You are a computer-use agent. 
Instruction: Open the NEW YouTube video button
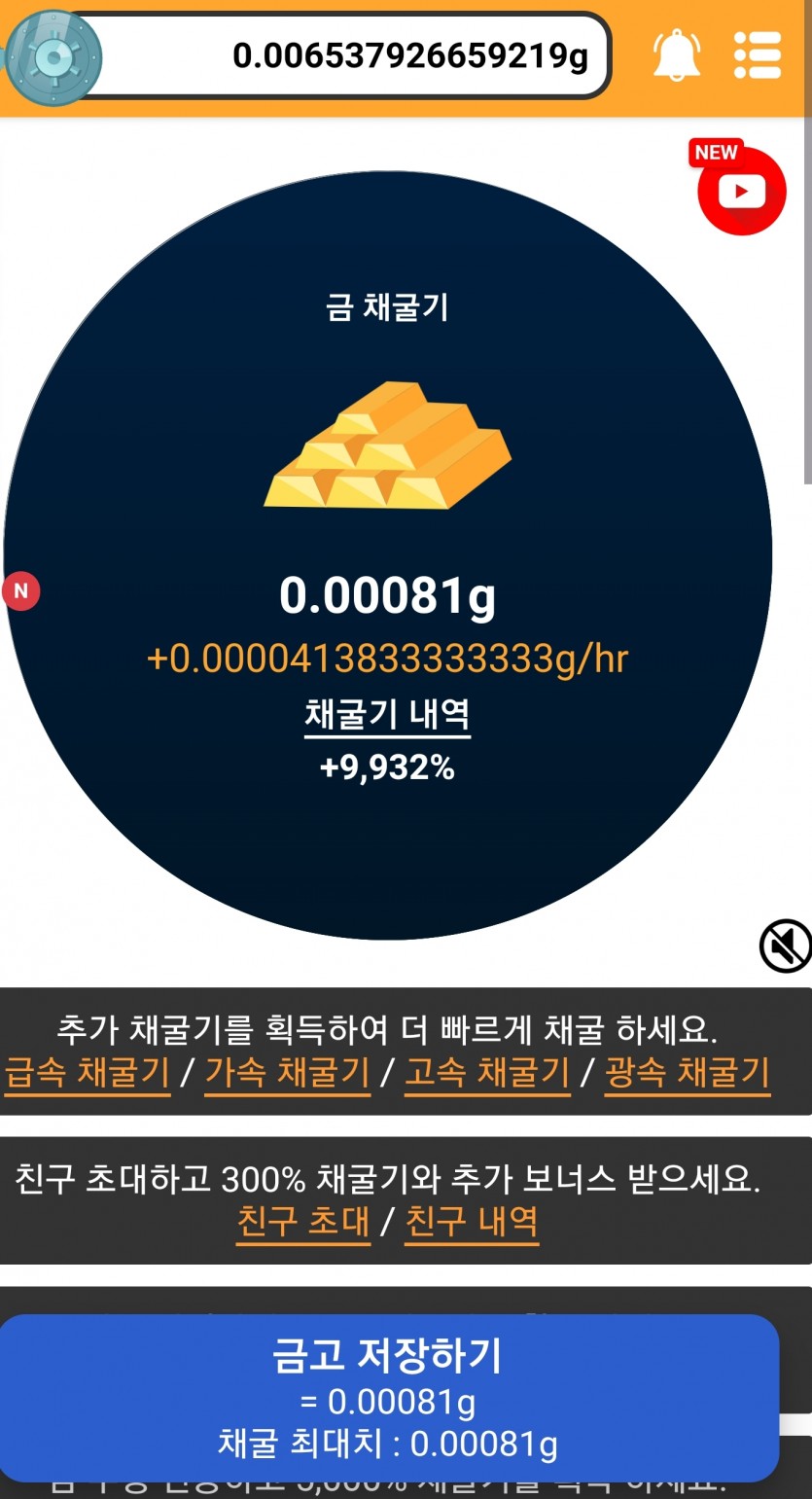[x=740, y=187]
